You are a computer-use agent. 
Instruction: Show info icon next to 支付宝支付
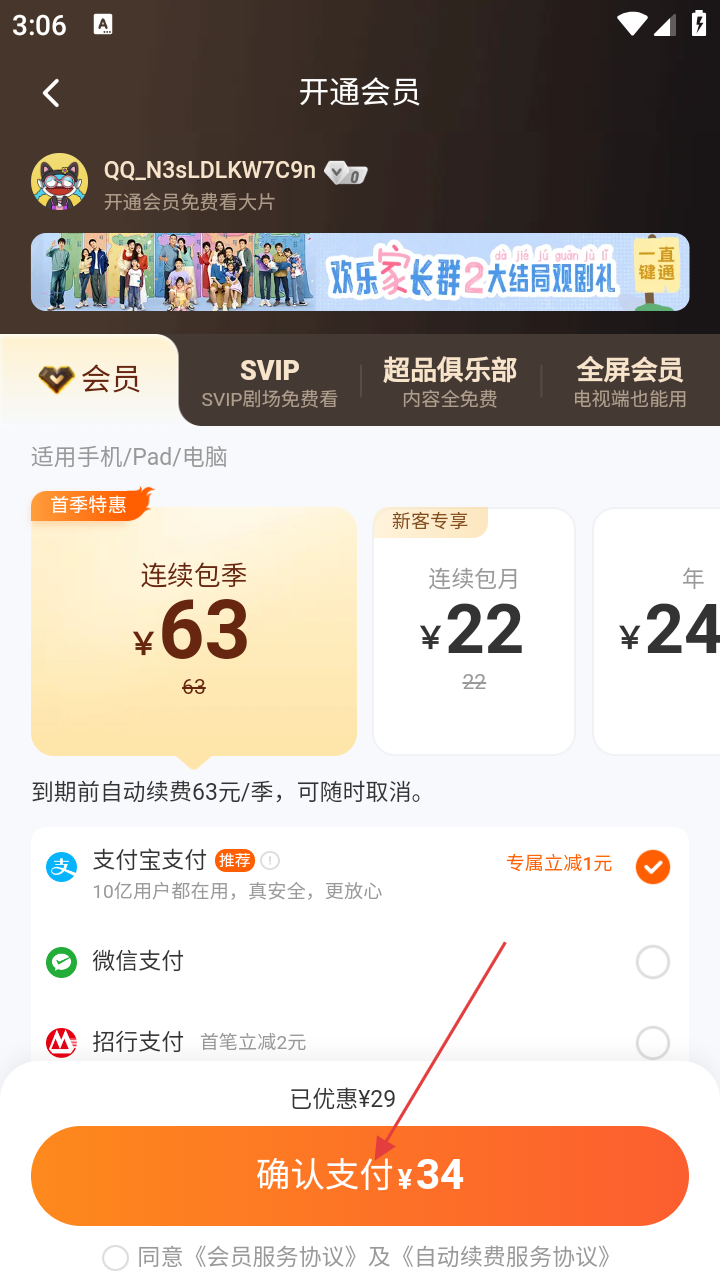[270, 860]
